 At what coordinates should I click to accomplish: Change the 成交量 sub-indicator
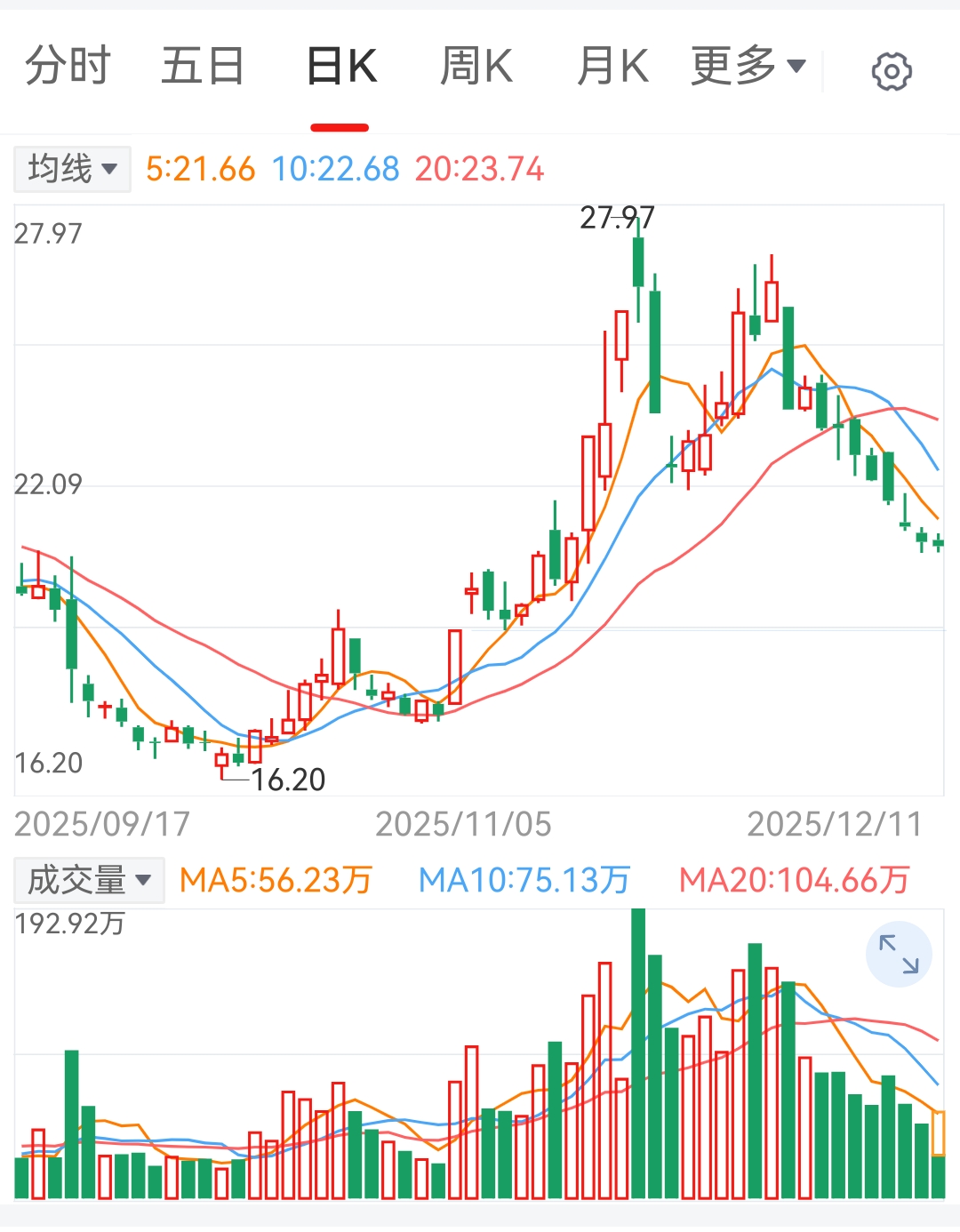point(89,880)
